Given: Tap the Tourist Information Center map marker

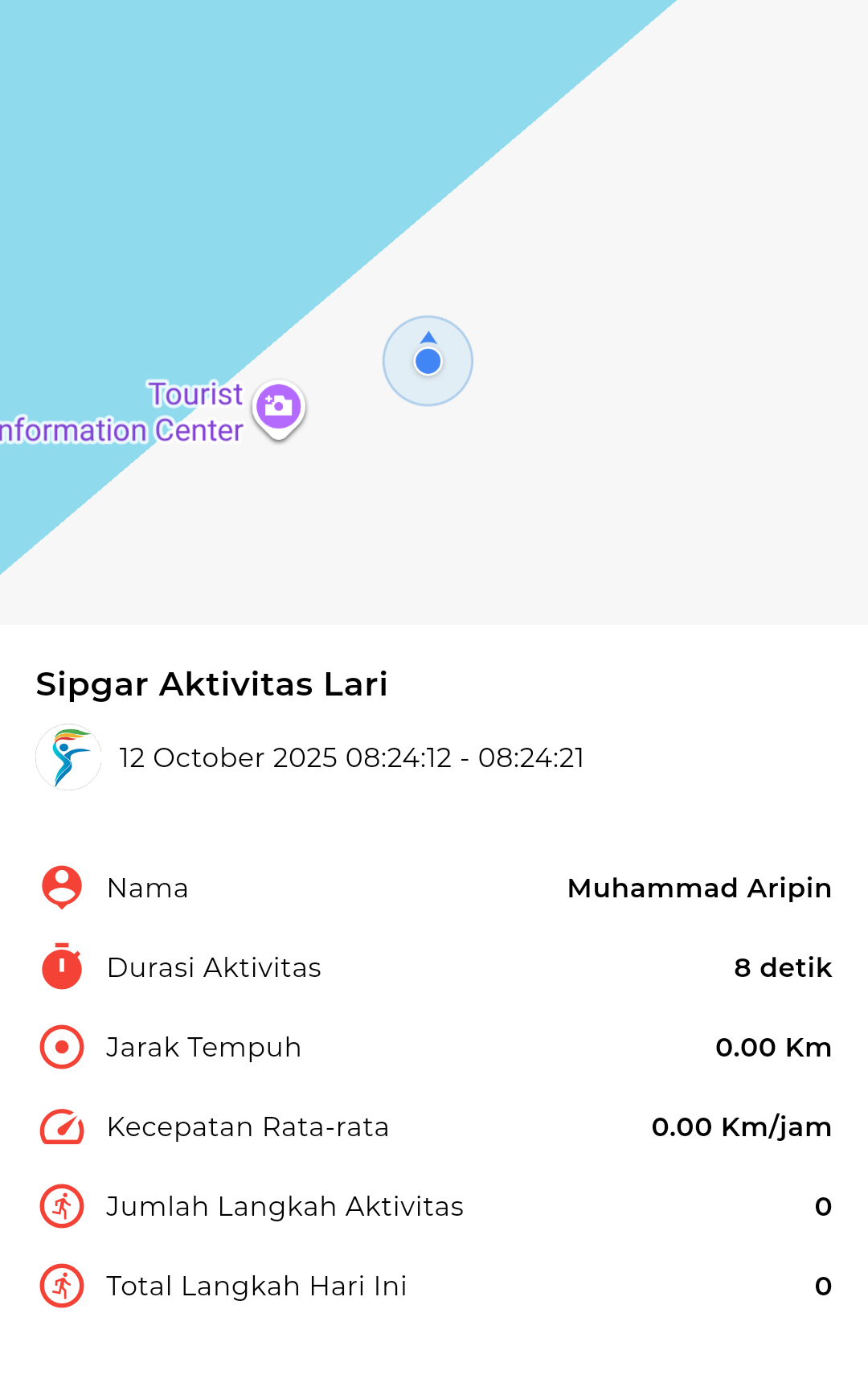Looking at the screenshot, I should 278,407.
